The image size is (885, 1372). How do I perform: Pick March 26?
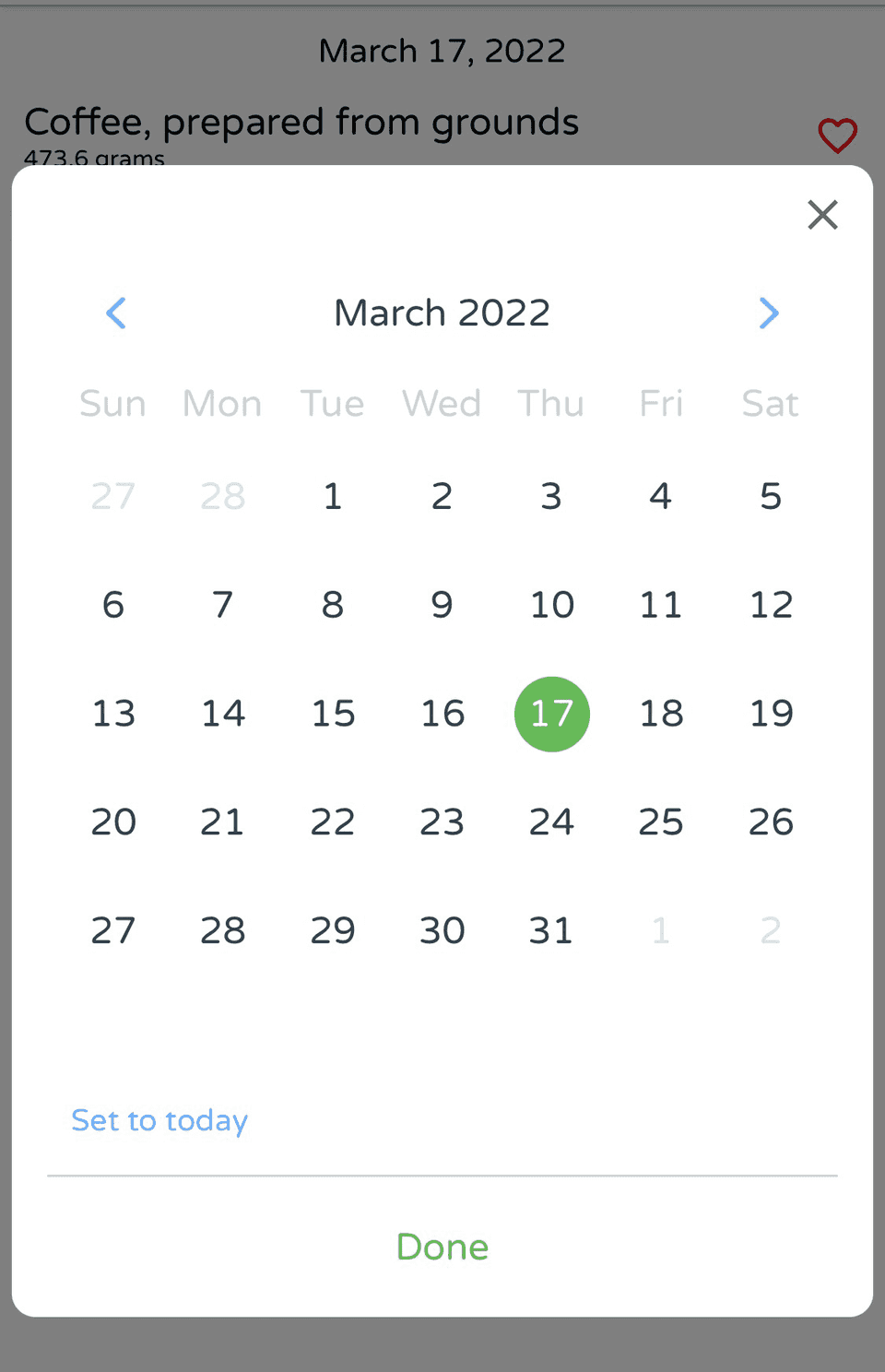click(771, 822)
